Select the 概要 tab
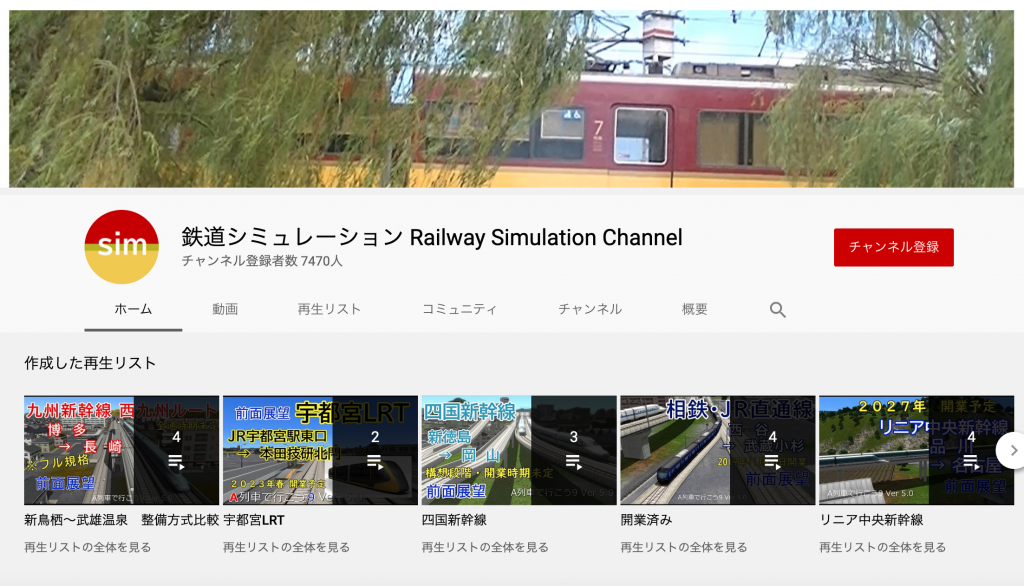Screen dimensions: 1024x586 point(695,309)
